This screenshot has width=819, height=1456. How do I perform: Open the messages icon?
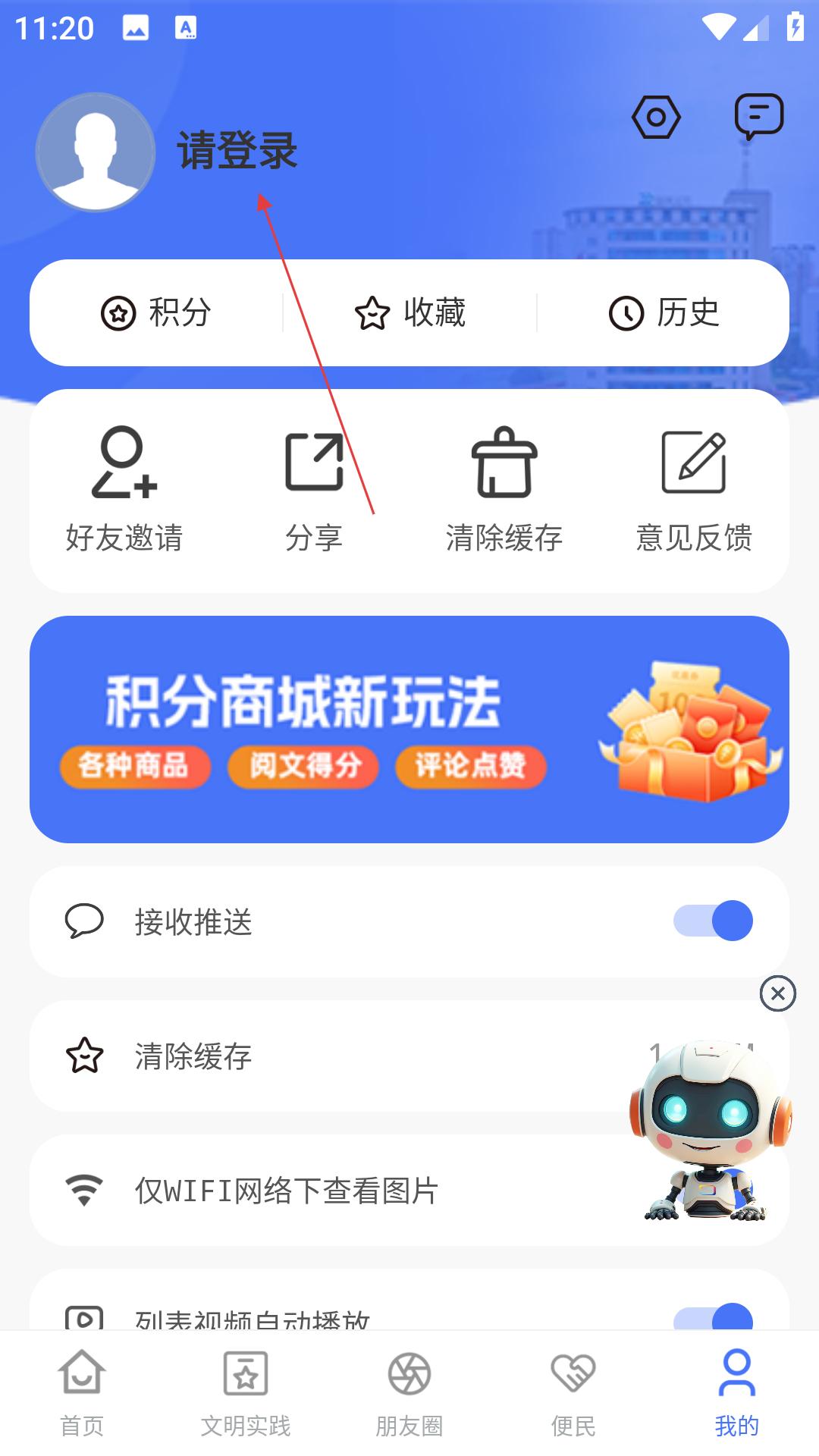pos(758,117)
